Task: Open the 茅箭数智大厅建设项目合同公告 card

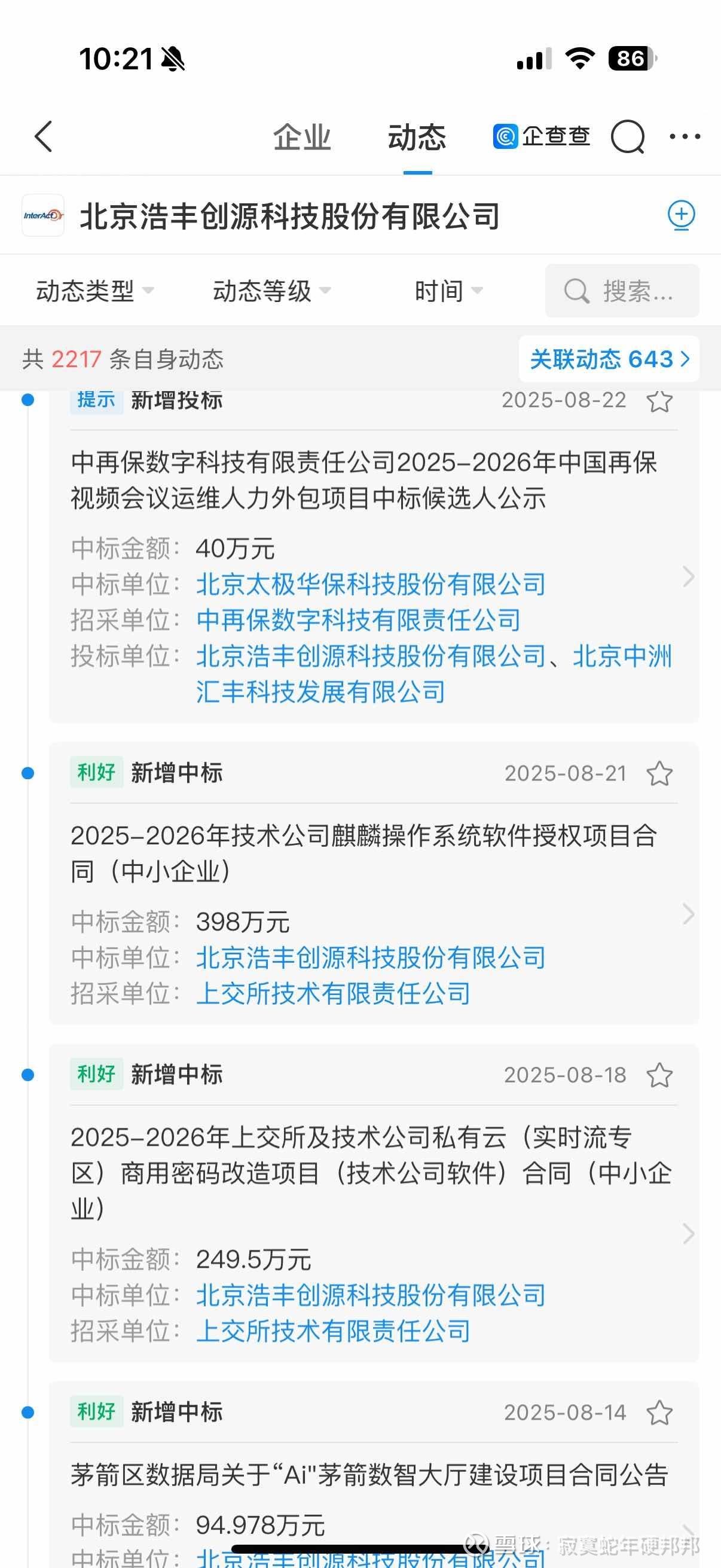Action: 374,1475
